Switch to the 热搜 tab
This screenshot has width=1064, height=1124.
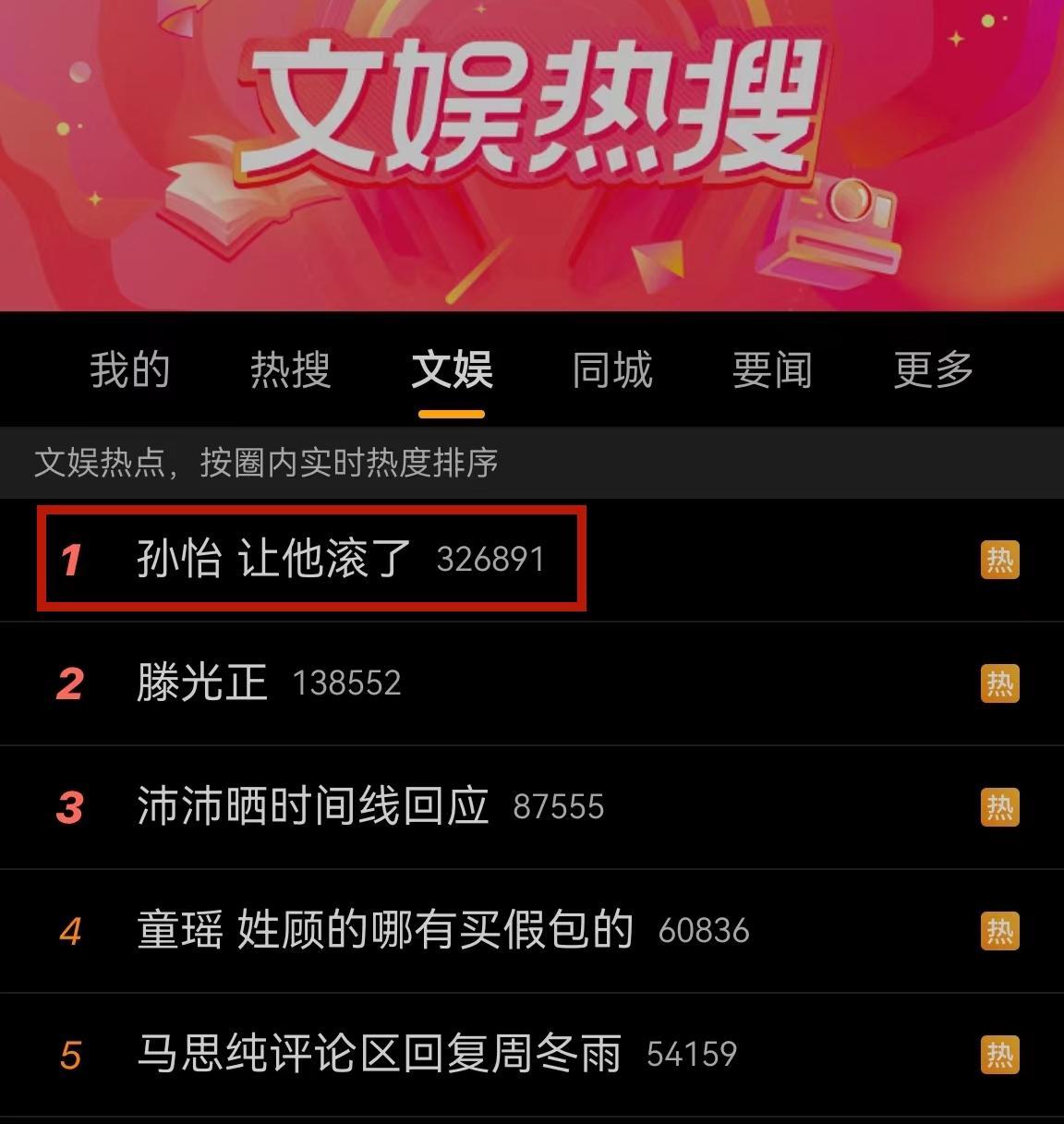290,370
